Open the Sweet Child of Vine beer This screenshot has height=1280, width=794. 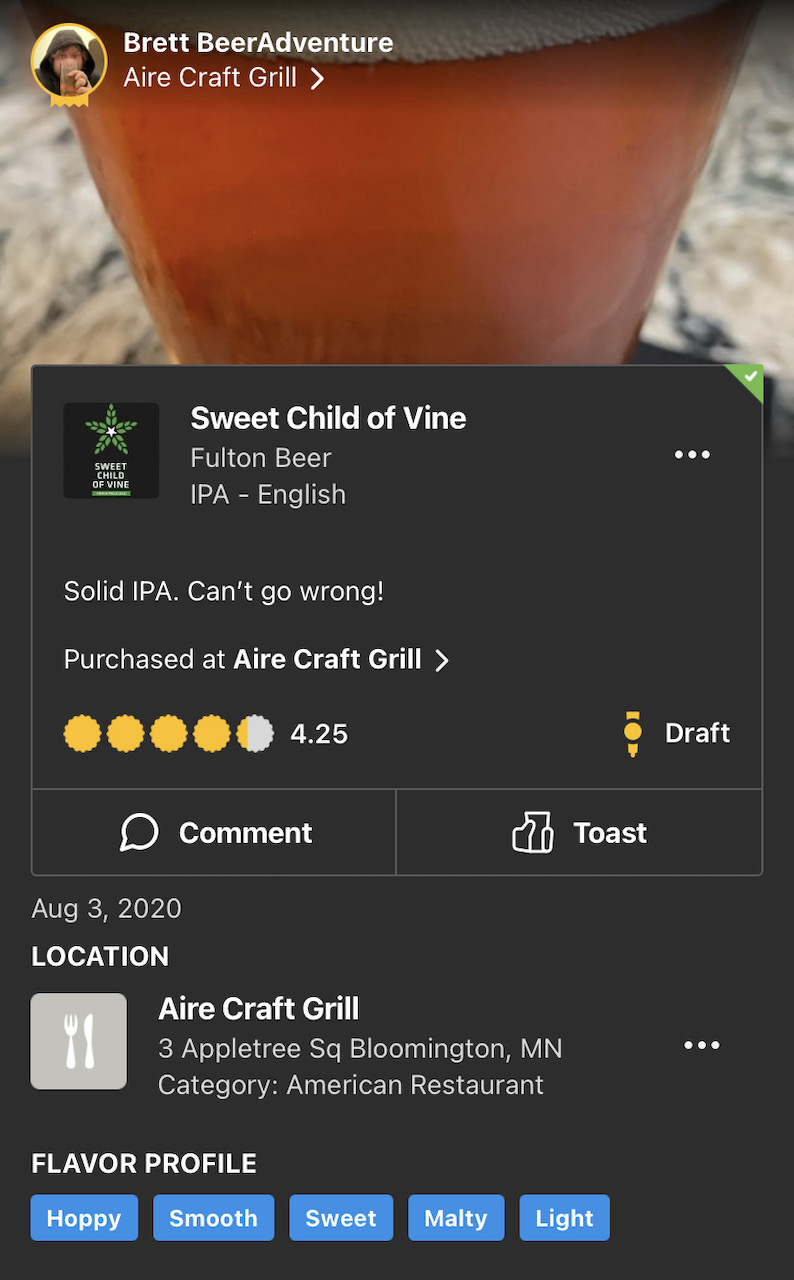(328, 418)
